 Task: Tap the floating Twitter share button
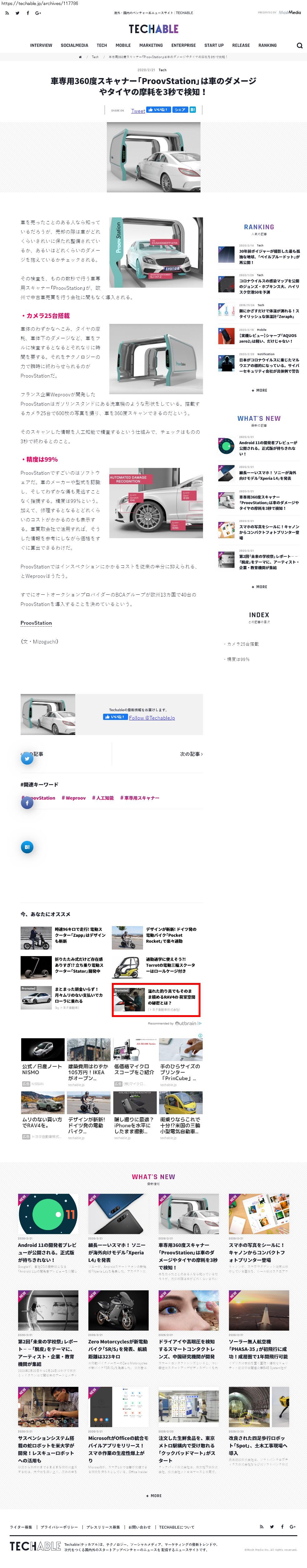(x=27, y=758)
